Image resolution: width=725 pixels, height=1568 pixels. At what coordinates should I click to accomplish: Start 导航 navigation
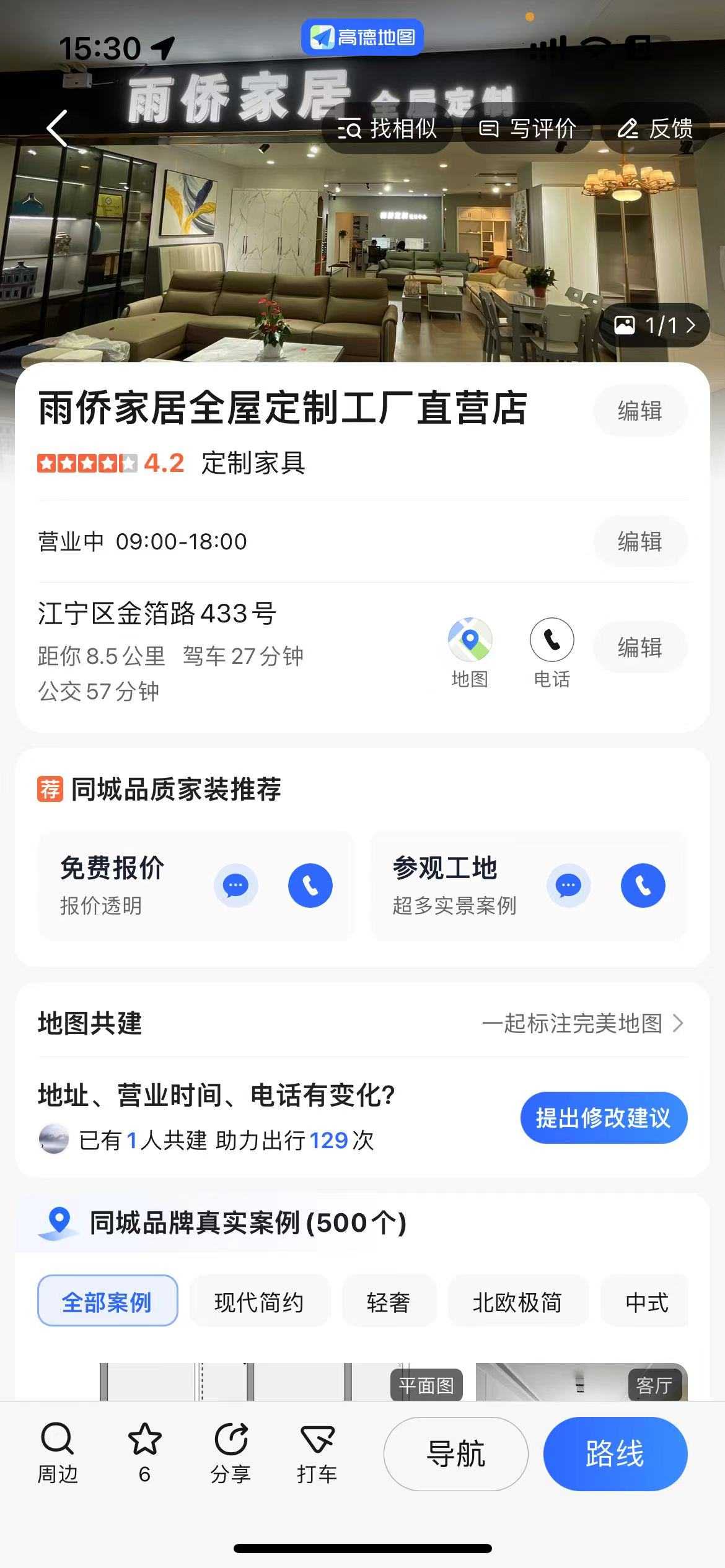point(455,1453)
